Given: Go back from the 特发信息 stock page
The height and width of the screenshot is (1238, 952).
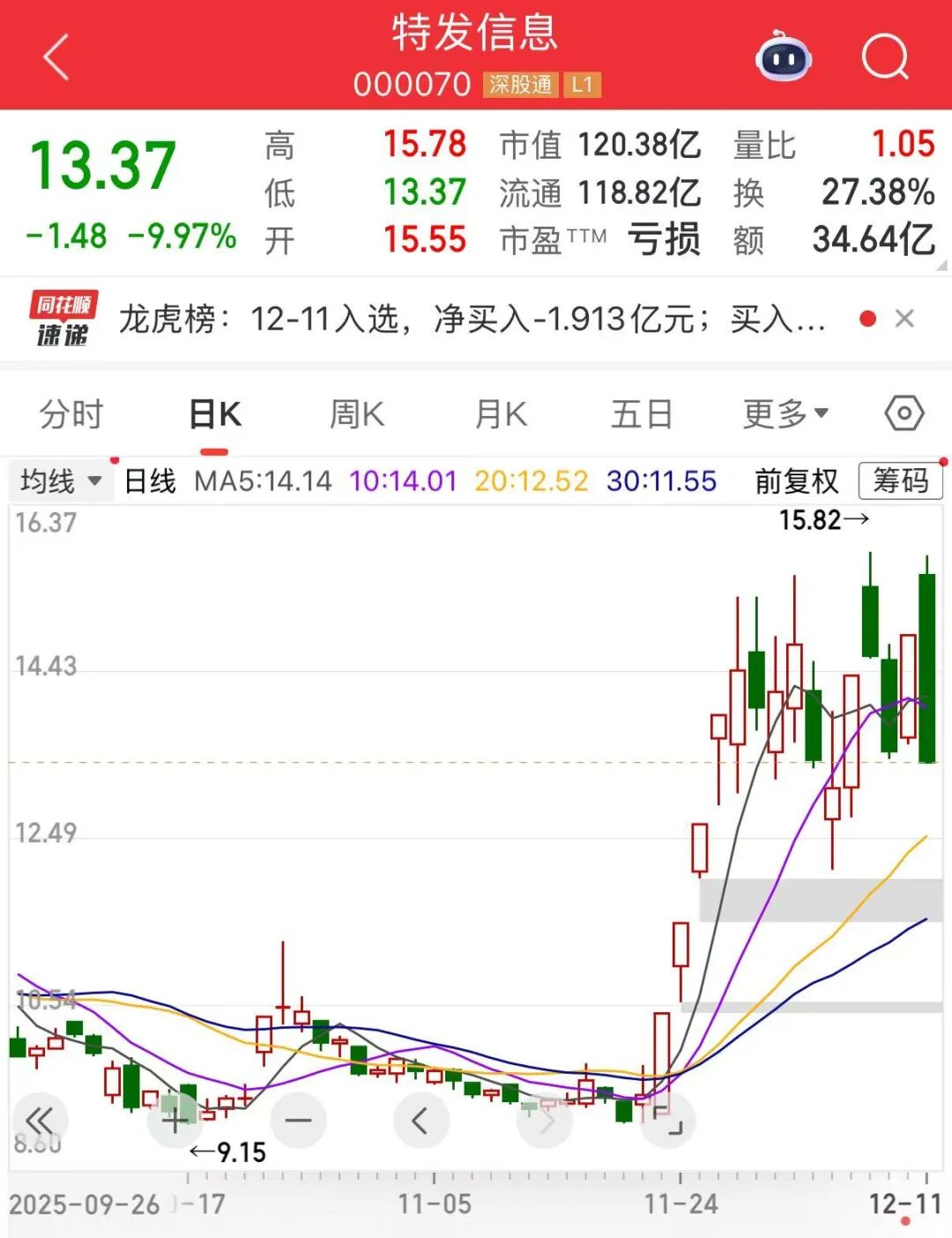Looking at the screenshot, I should [56, 58].
